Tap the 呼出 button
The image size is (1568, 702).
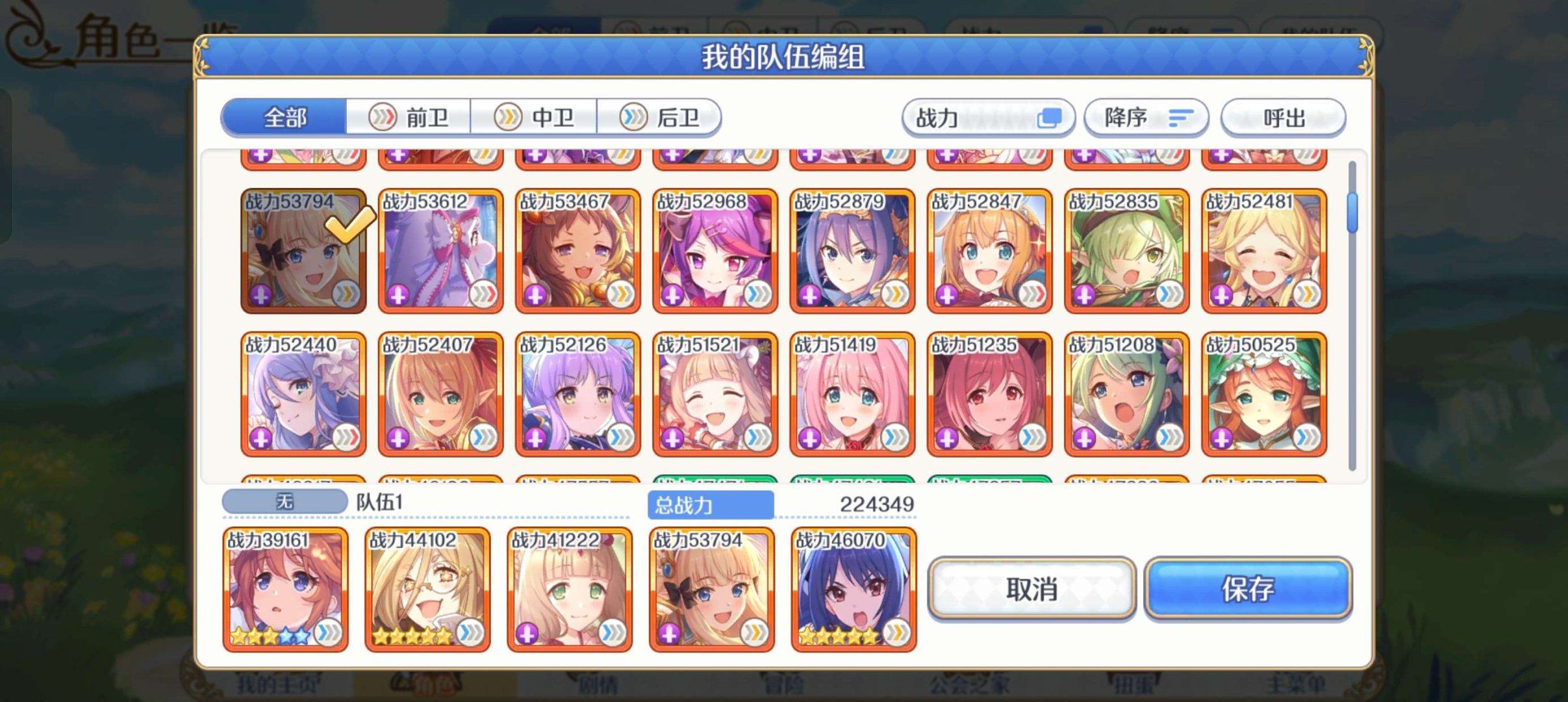pos(1283,118)
